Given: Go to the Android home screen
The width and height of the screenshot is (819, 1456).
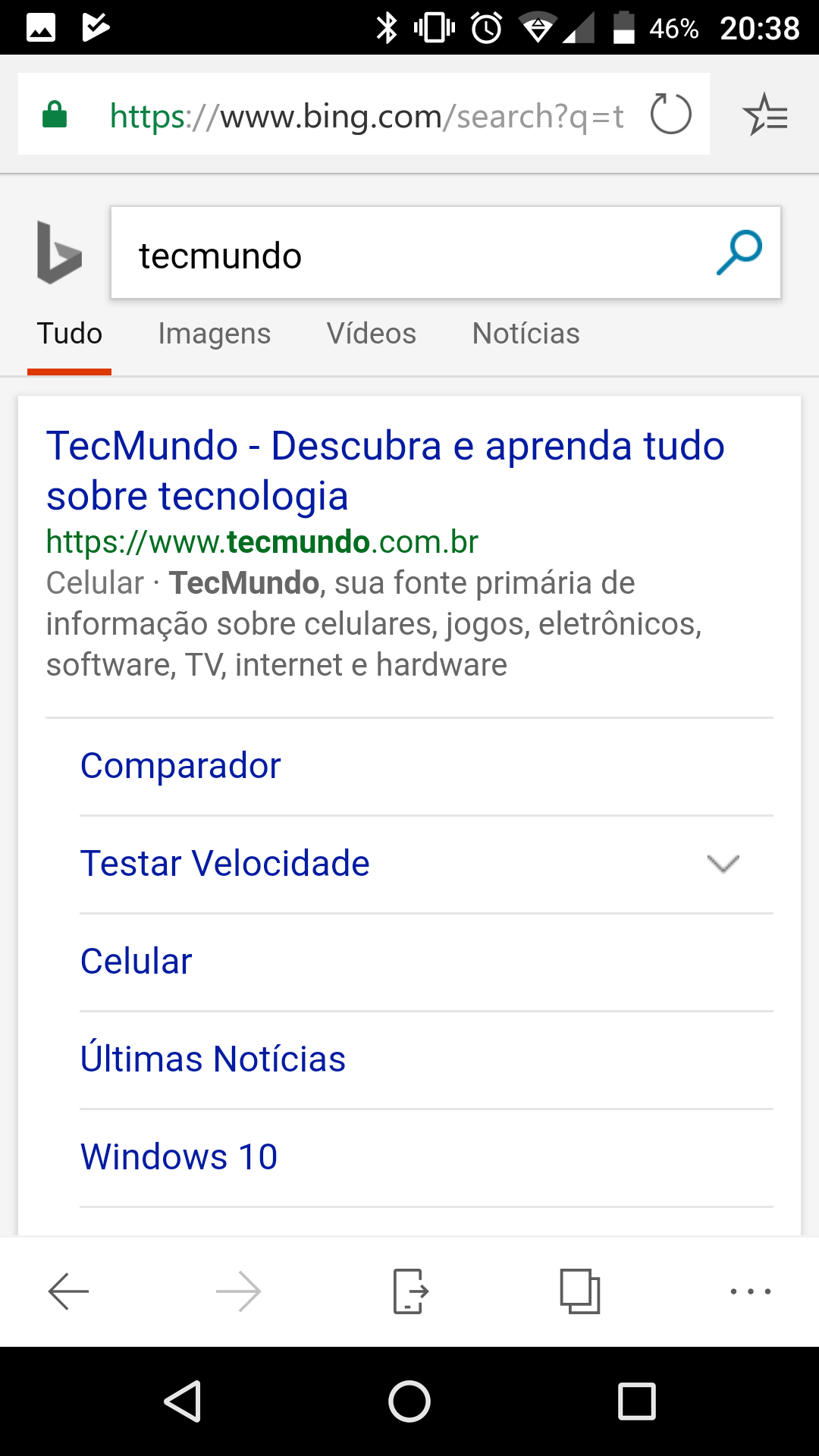Looking at the screenshot, I should pyautogui.click(x=409, y=1401).
